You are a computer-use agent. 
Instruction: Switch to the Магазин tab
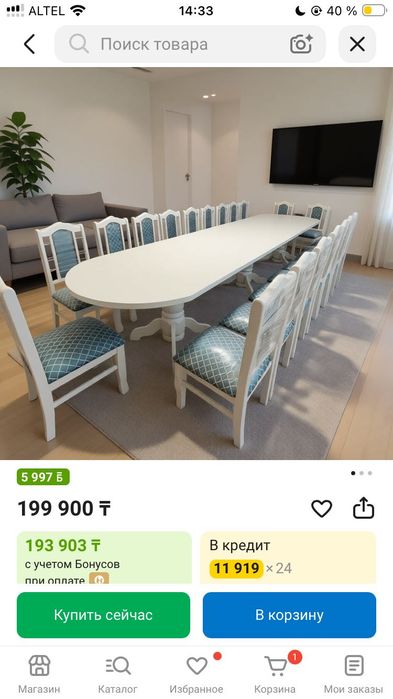point(39,673)
